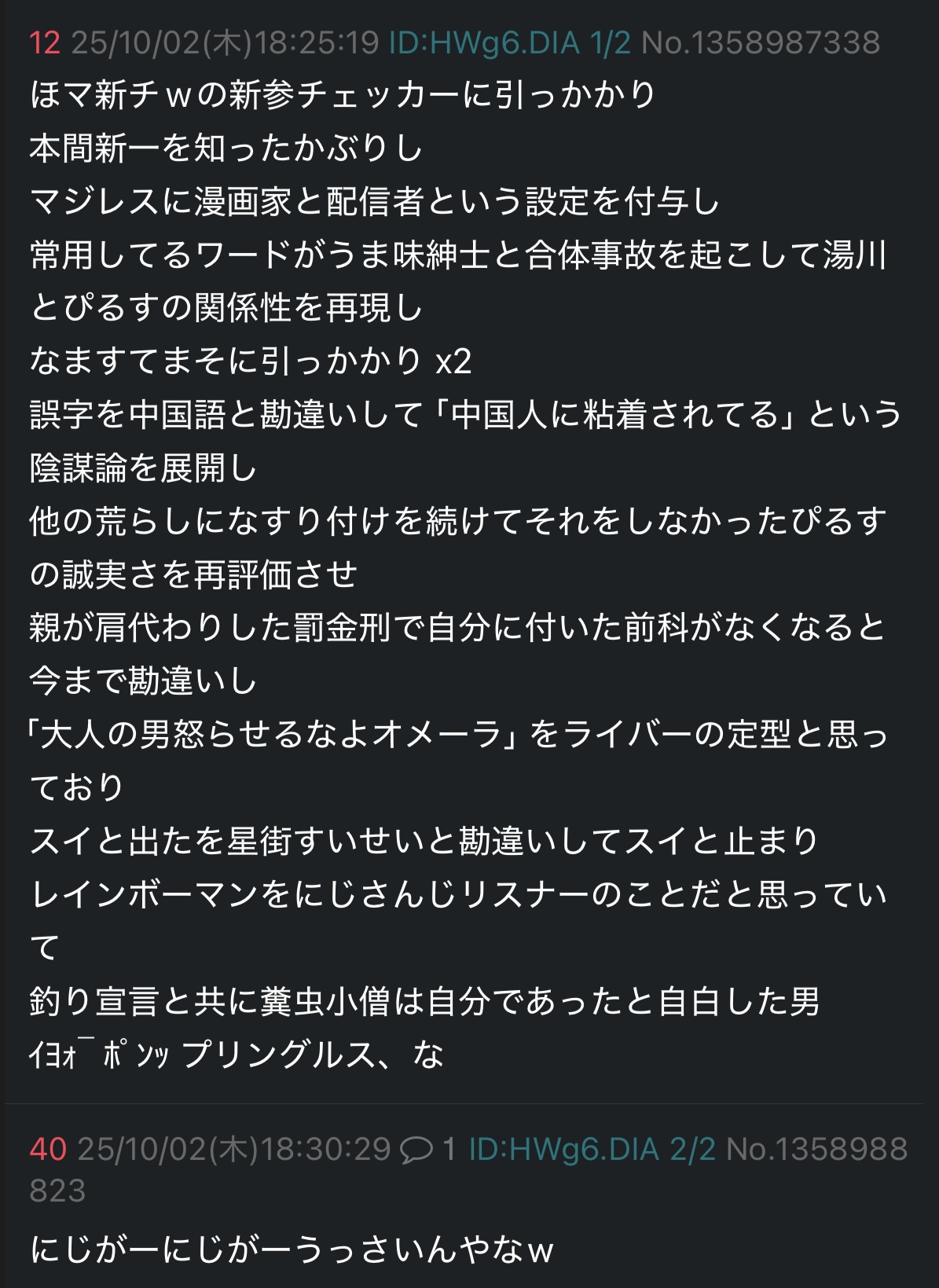
Task: Tap post No.1358988823
Action: (x=816, y=1150)
